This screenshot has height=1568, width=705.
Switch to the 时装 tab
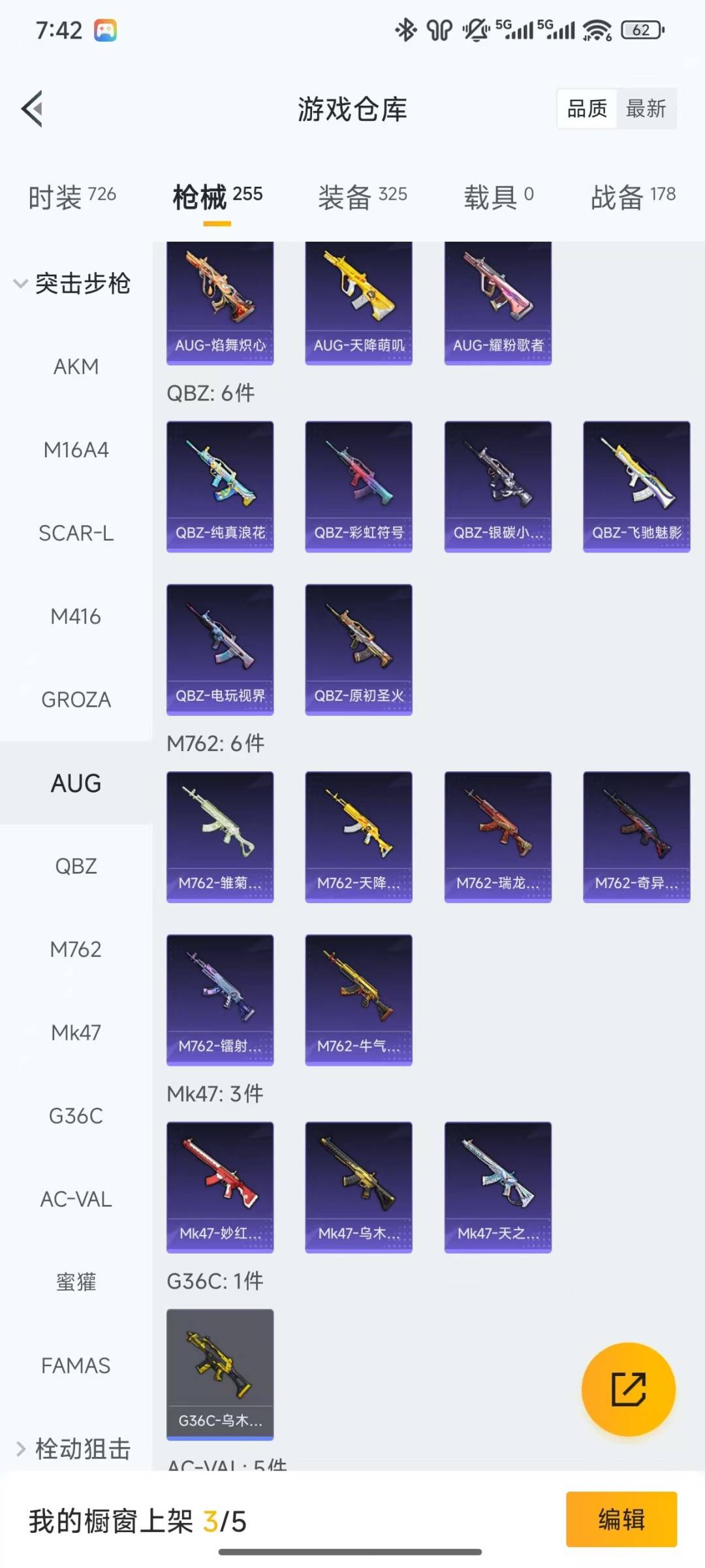pyautogui.click(x=72, y=196)
